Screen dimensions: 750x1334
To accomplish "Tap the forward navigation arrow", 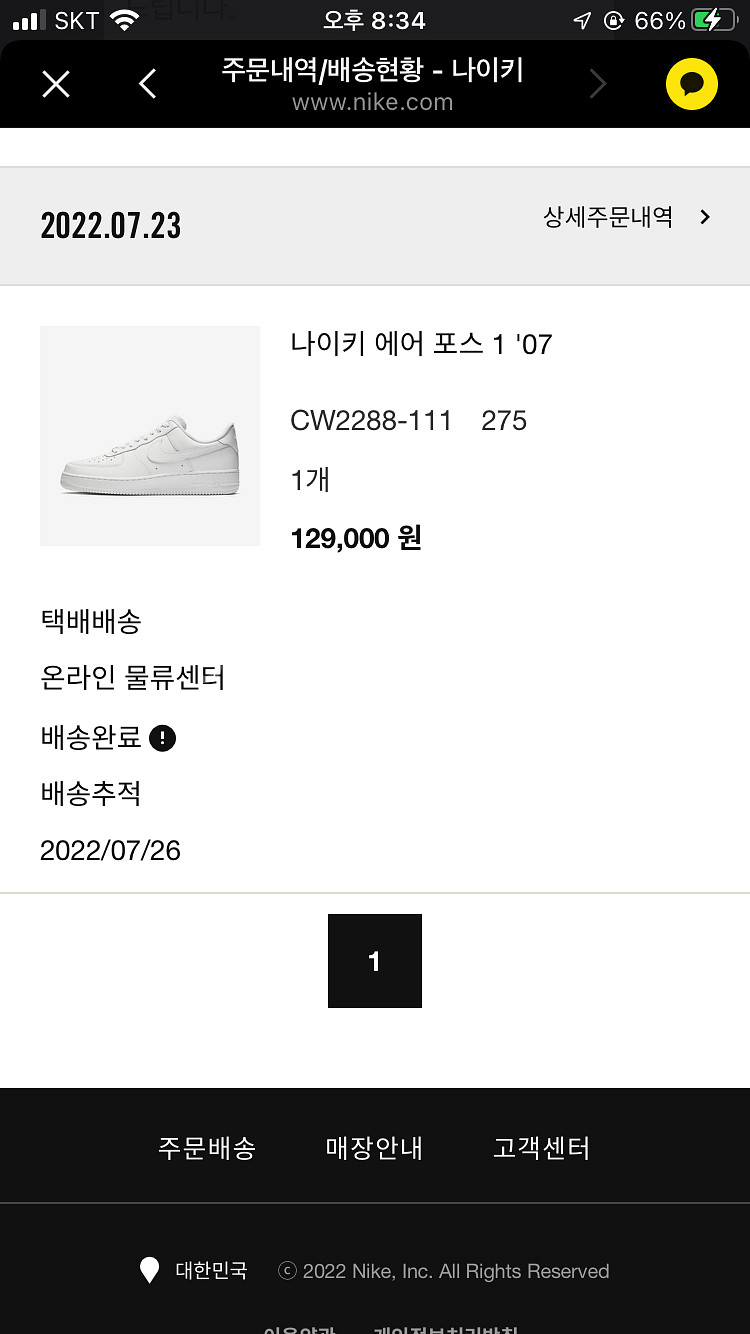I will click(x=597, y=84).
